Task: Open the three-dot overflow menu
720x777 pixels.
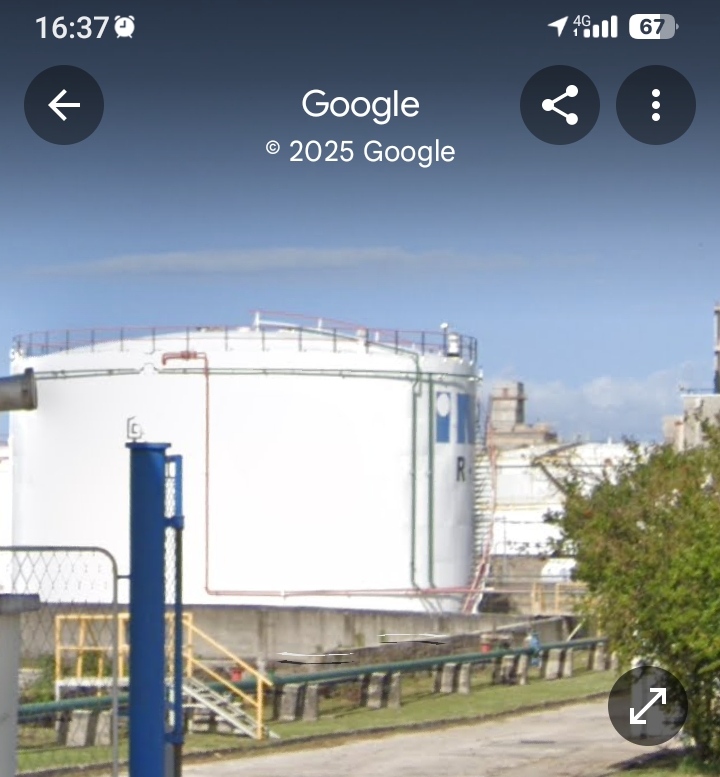Action: coord(656,105)
